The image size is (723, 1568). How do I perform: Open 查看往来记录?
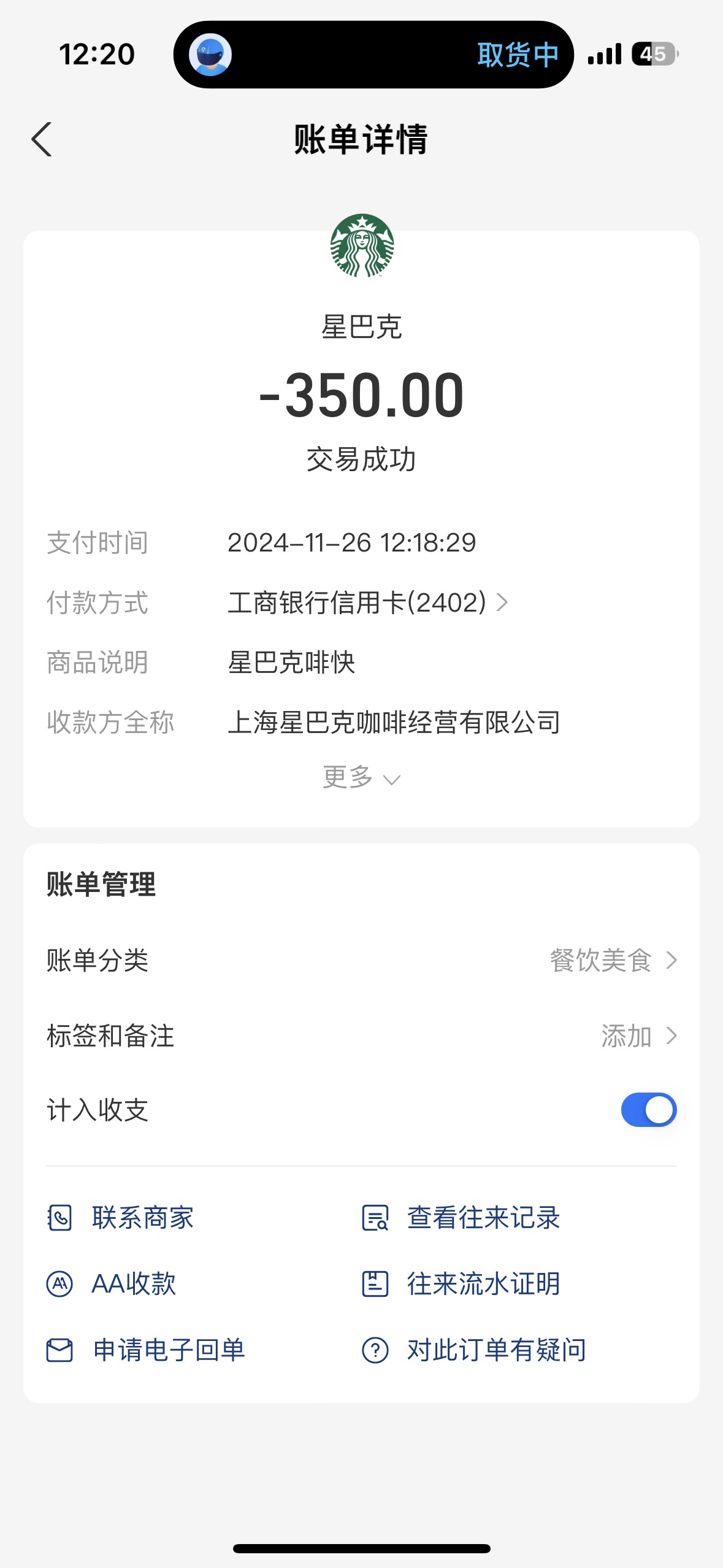[x=461, y=1218]
